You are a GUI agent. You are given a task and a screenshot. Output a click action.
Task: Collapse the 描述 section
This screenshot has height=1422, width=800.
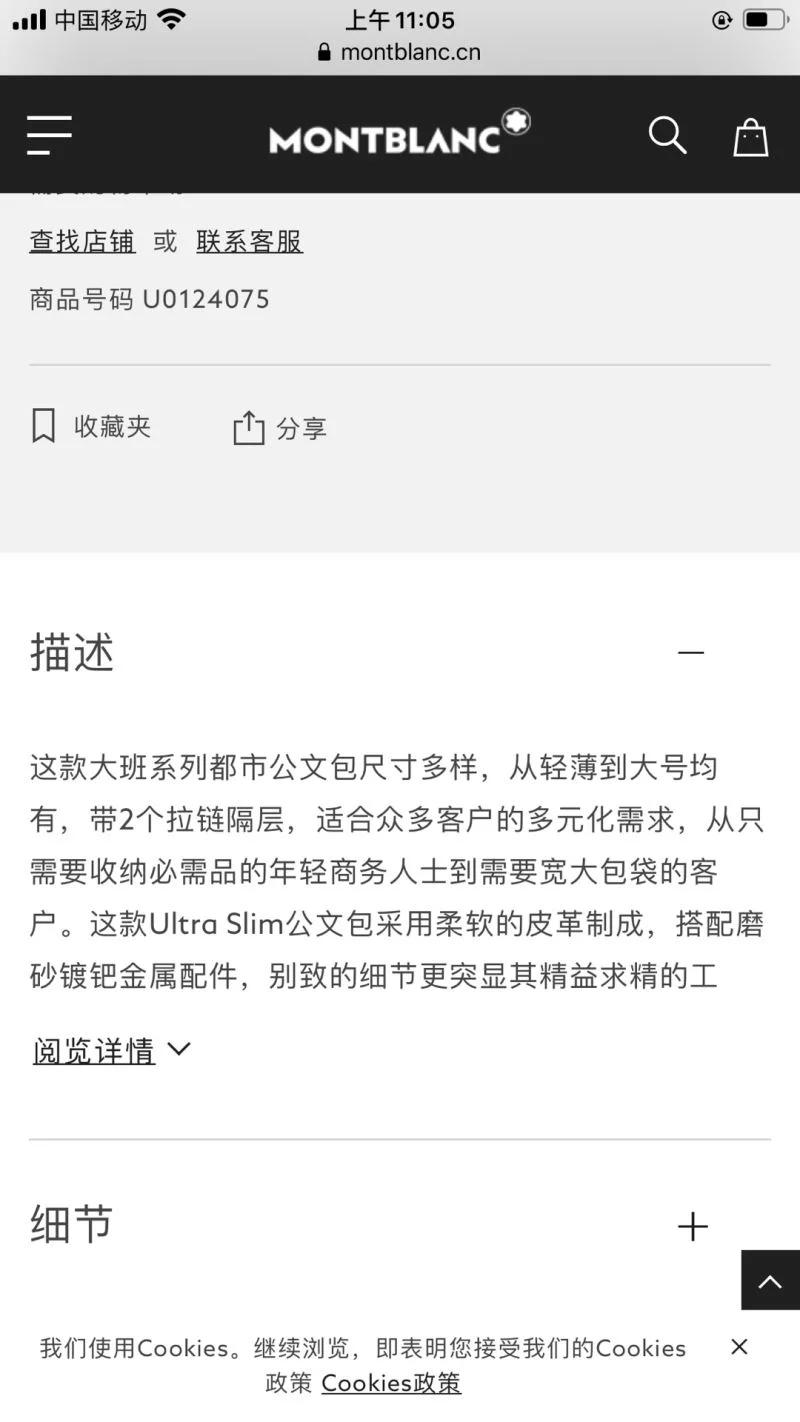pyautogui.click(x=691, y=653)
